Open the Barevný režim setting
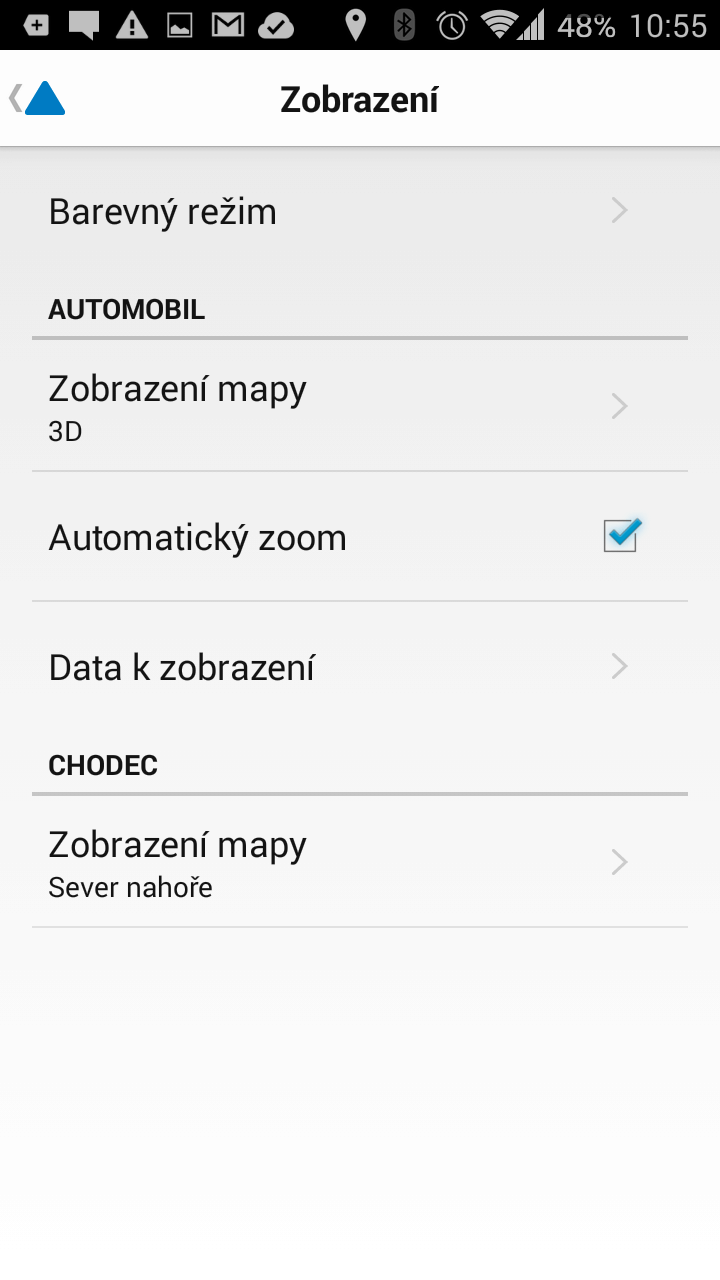 [360, 211]
